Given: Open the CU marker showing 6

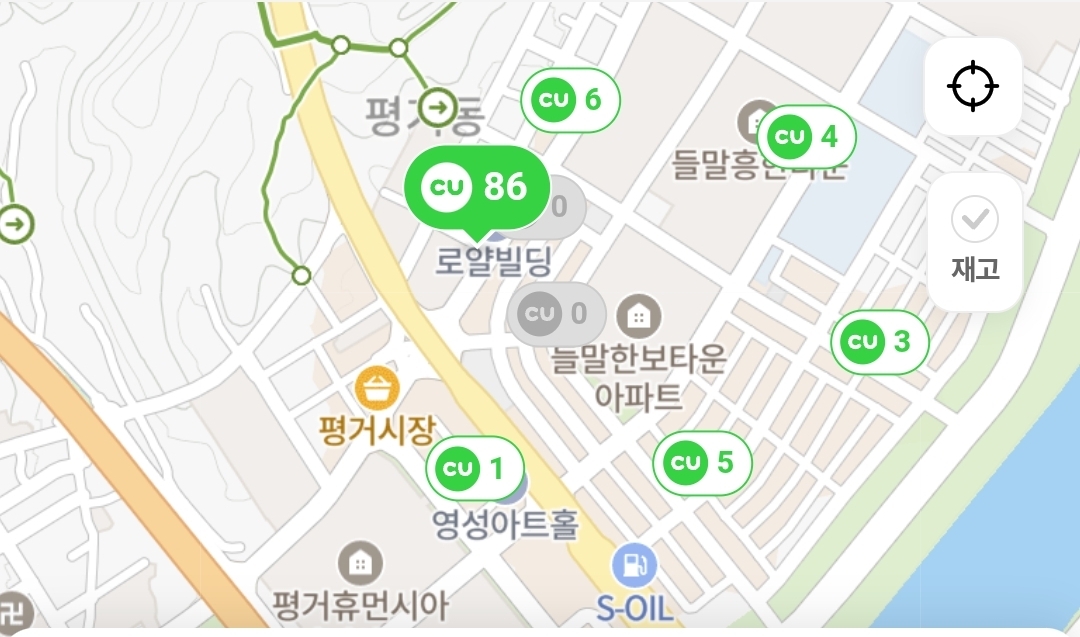Looking at the screenshot, I should pyautogui.click(x=571, y=100).
